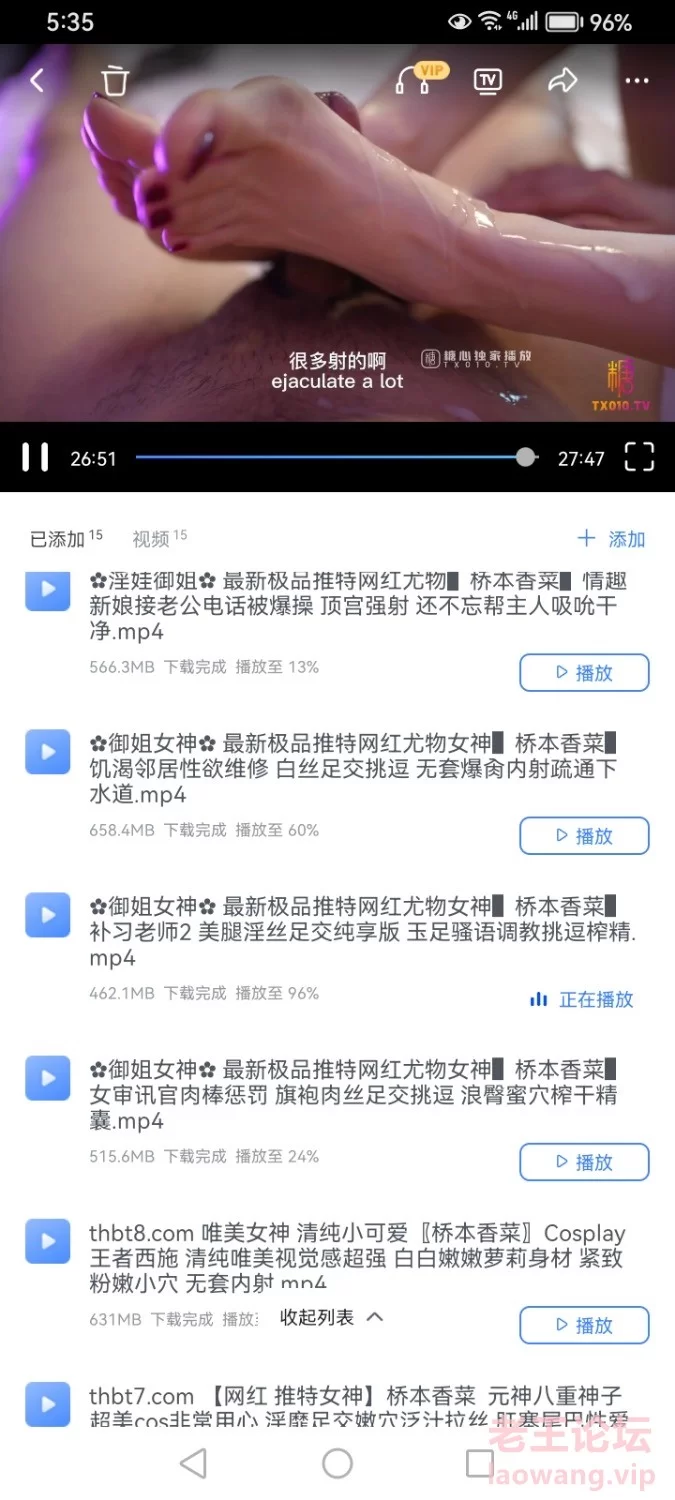Viewport: 675px width, 1500px height.
Task: Play the 631MB video file
Action: tap(584, 1325)
